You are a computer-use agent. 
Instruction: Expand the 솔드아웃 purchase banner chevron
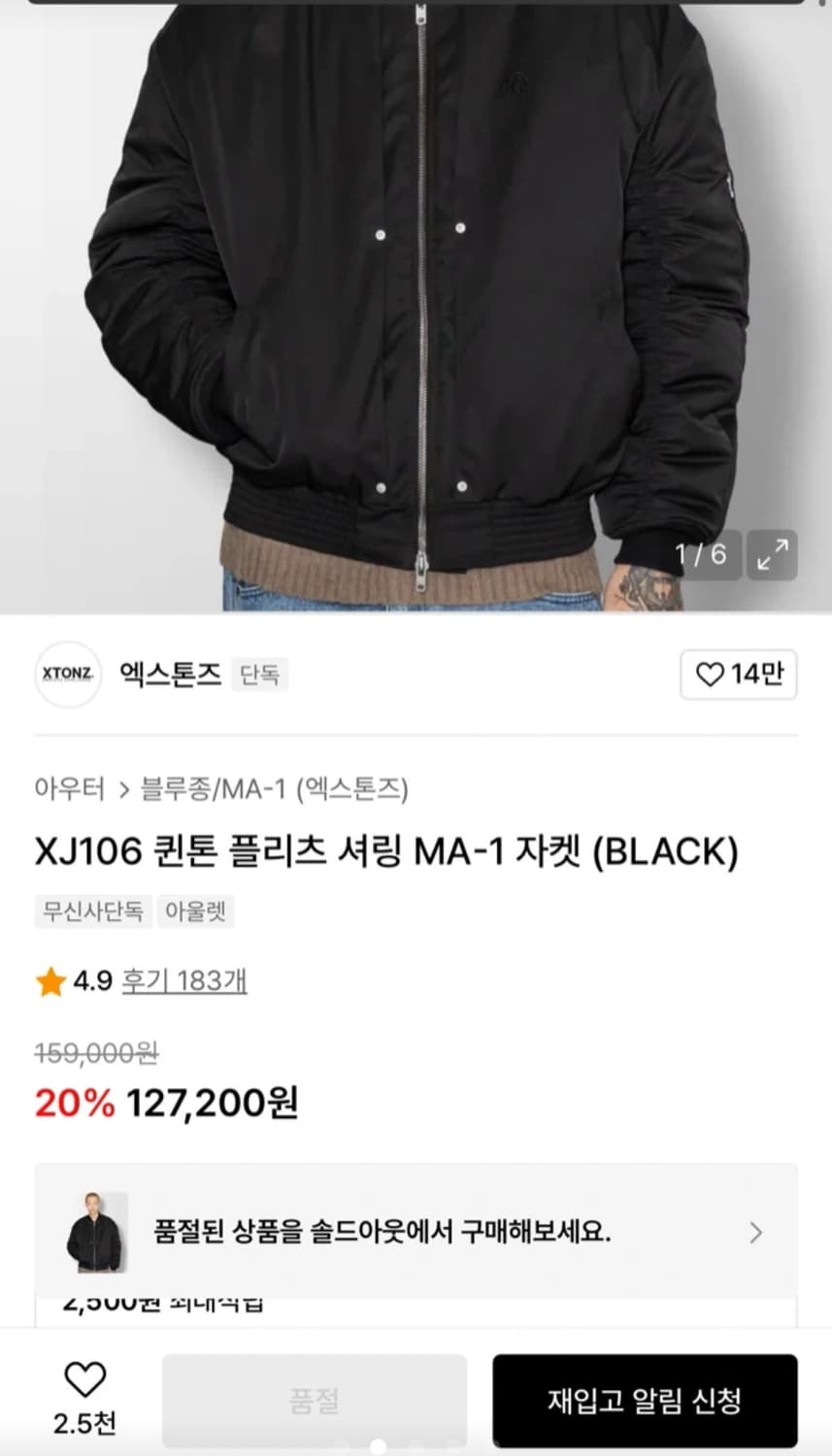tap(756, 1232)
